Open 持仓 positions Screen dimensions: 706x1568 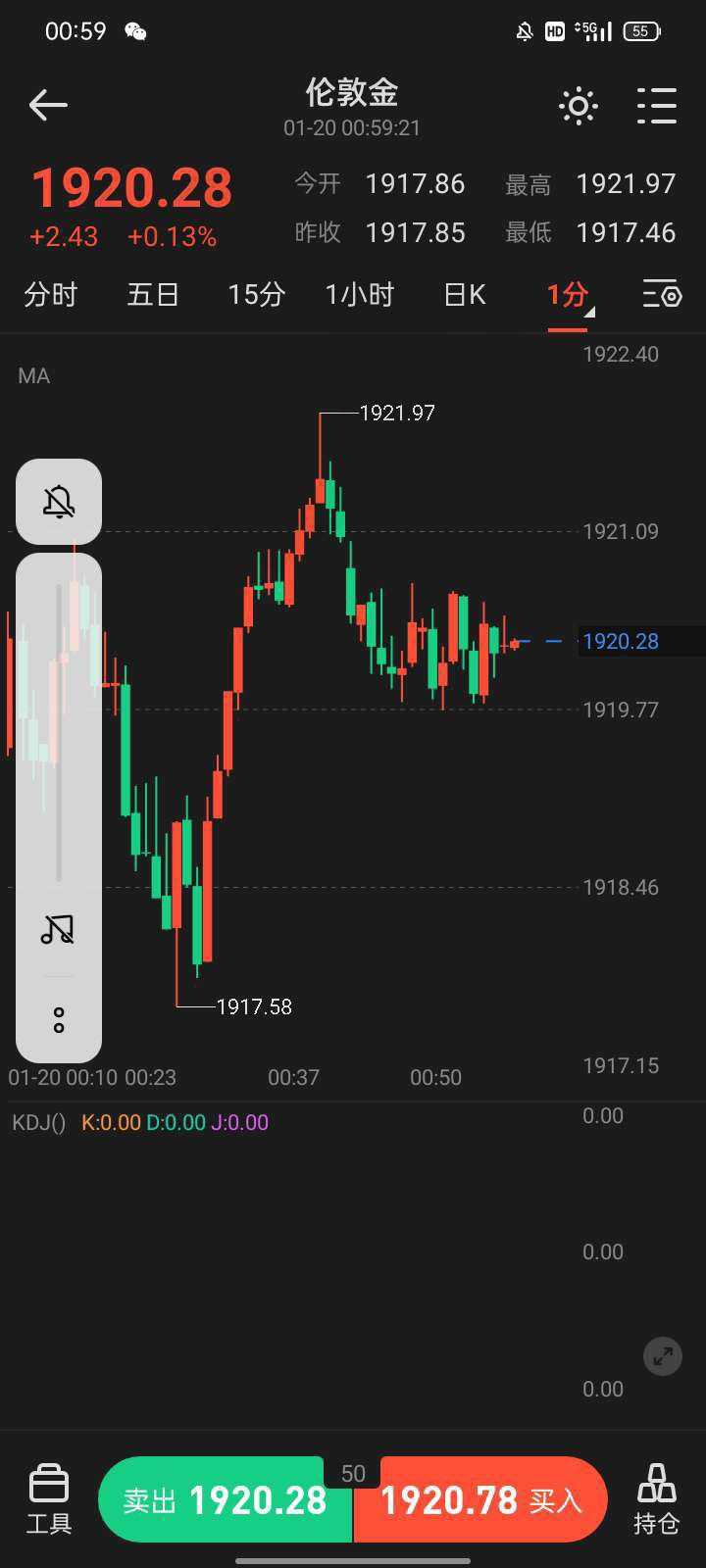(x=656, y=1499)
